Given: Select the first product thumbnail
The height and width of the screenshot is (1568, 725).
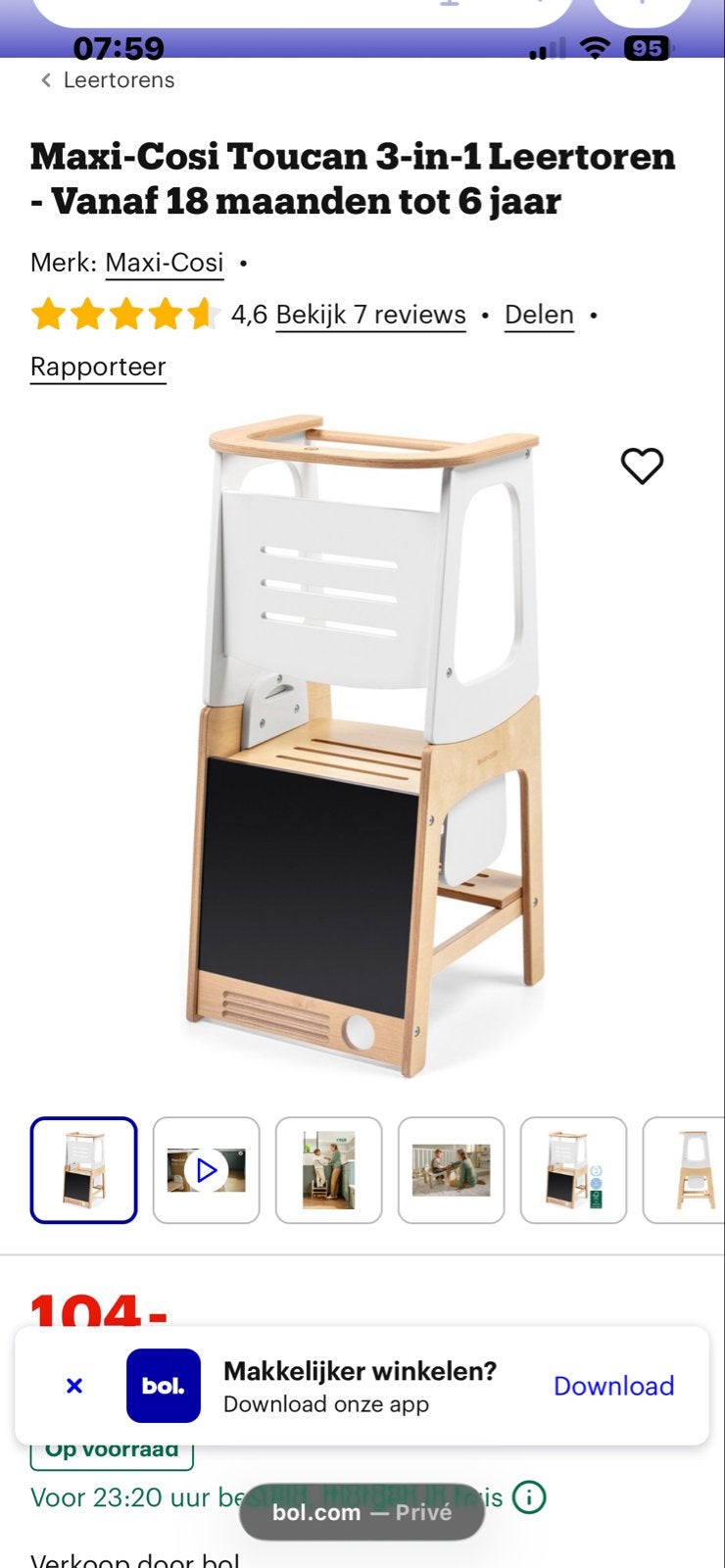Looking at the screenshot, I should [84, 1170].
